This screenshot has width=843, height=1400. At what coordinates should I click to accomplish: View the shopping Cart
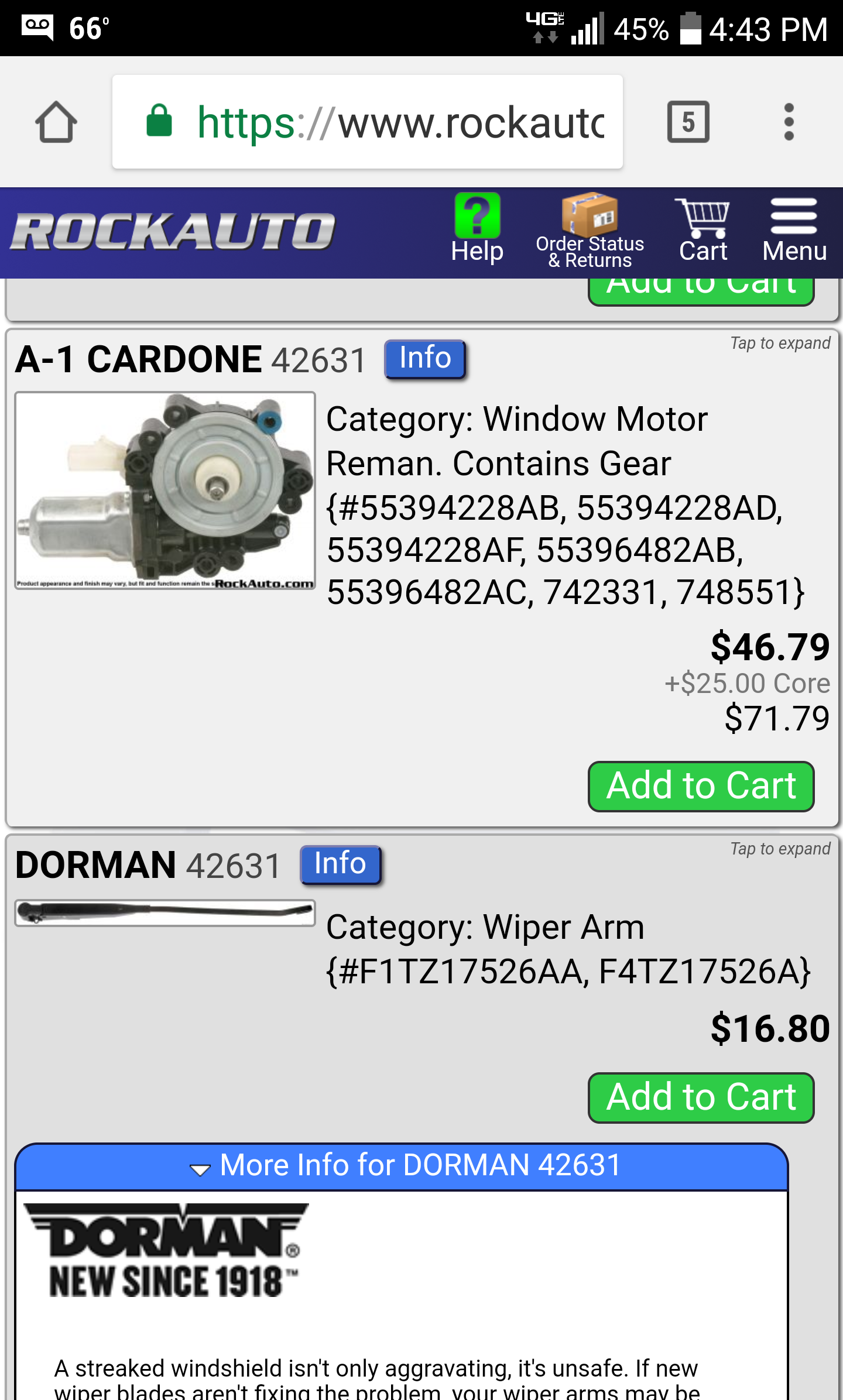tap(702, 230)
